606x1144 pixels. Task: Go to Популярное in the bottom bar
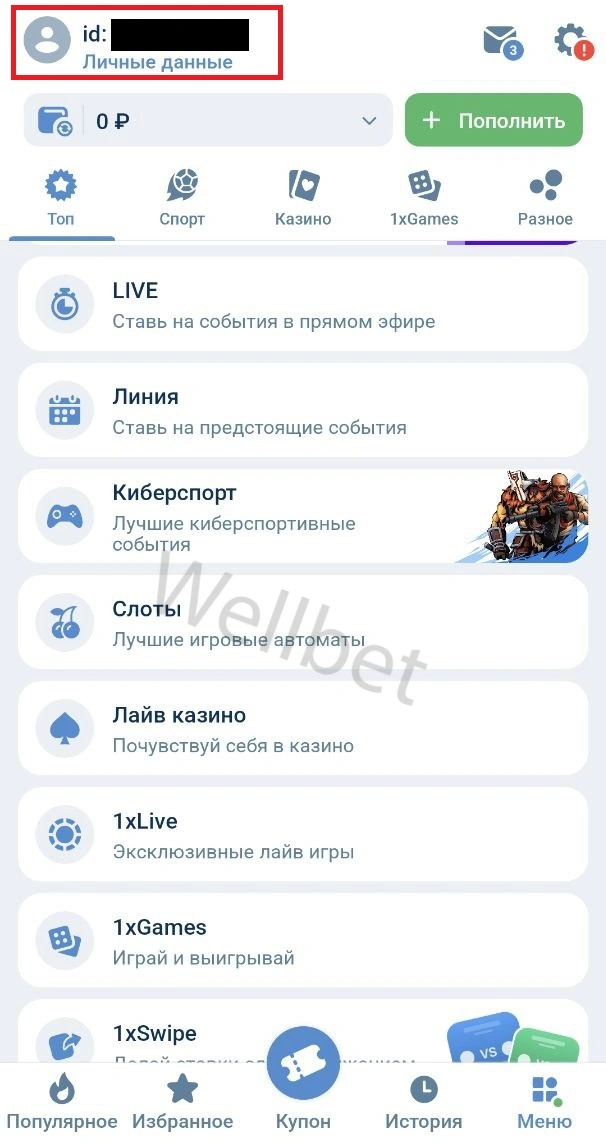coord(61,1102)
